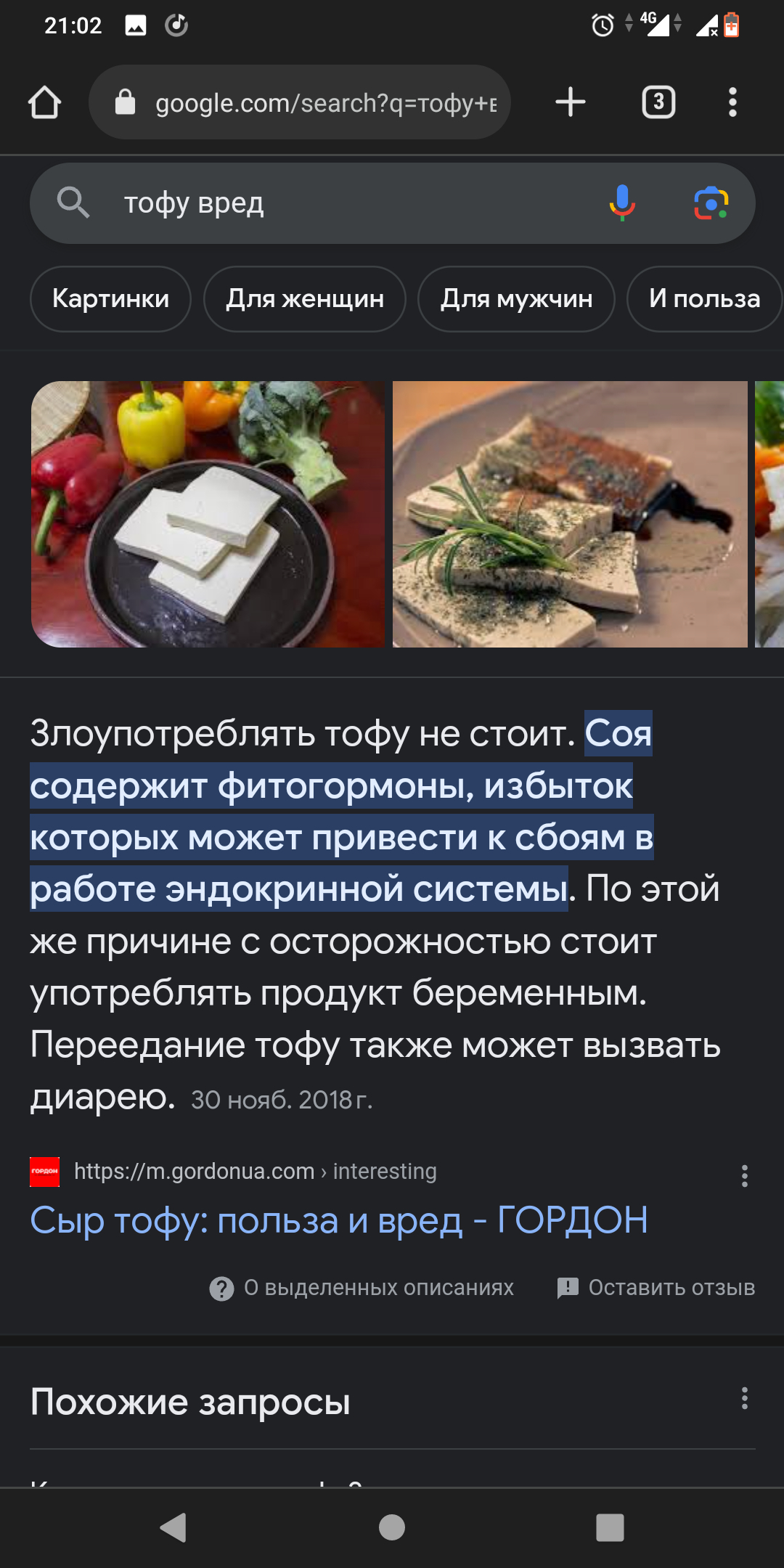
Task: Tap the browser home icon
Action: point(44,102)
